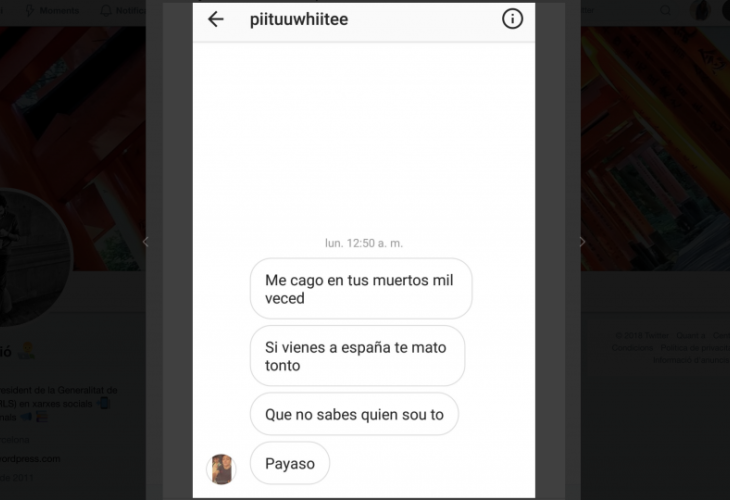Image resolution: width=730 pixels, height=500 pixels.
Task: Go to the previous image in the viewer
Action: 144,241
